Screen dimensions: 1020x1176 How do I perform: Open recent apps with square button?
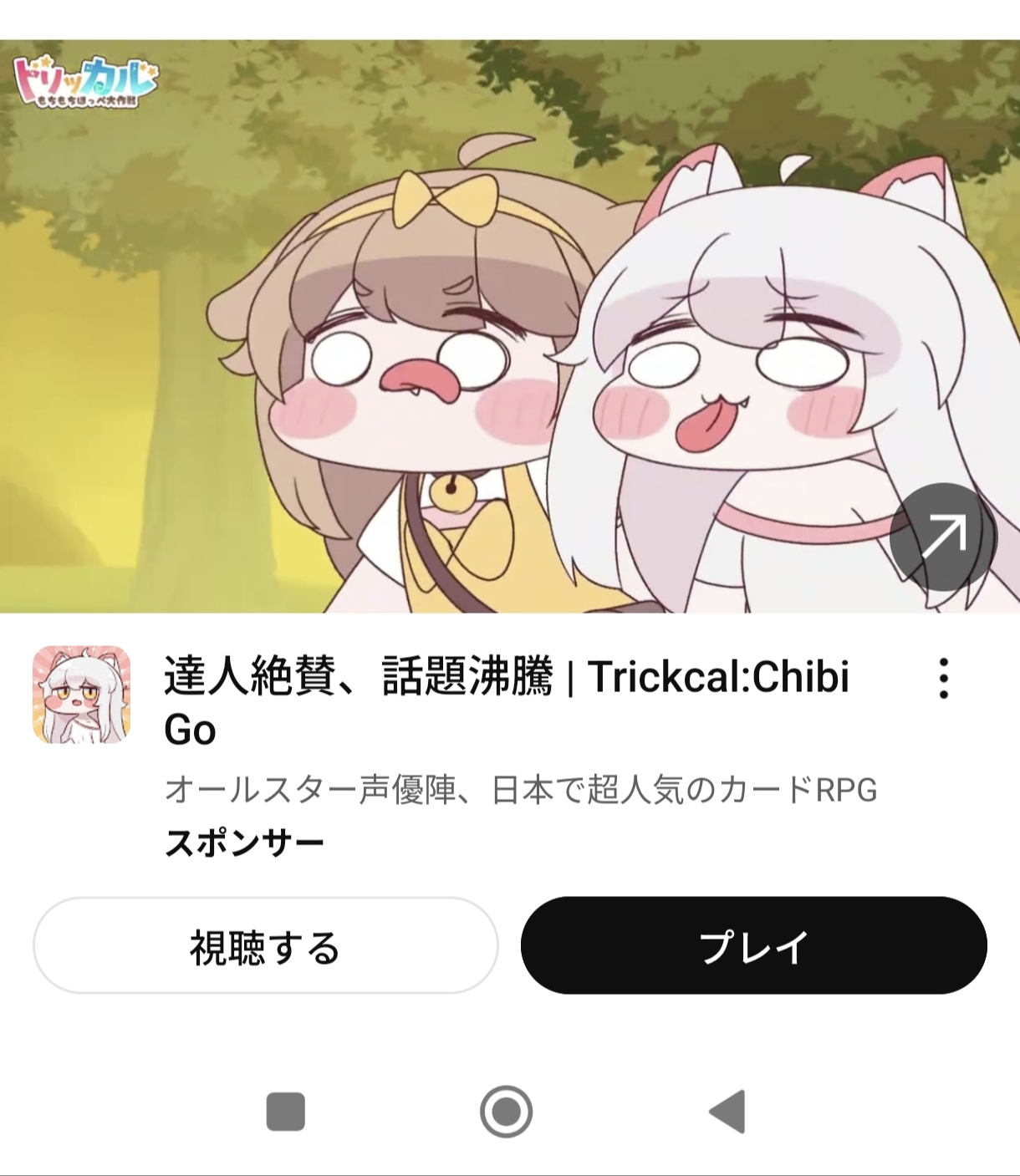pyautogui.click(x=286, y=1112)
